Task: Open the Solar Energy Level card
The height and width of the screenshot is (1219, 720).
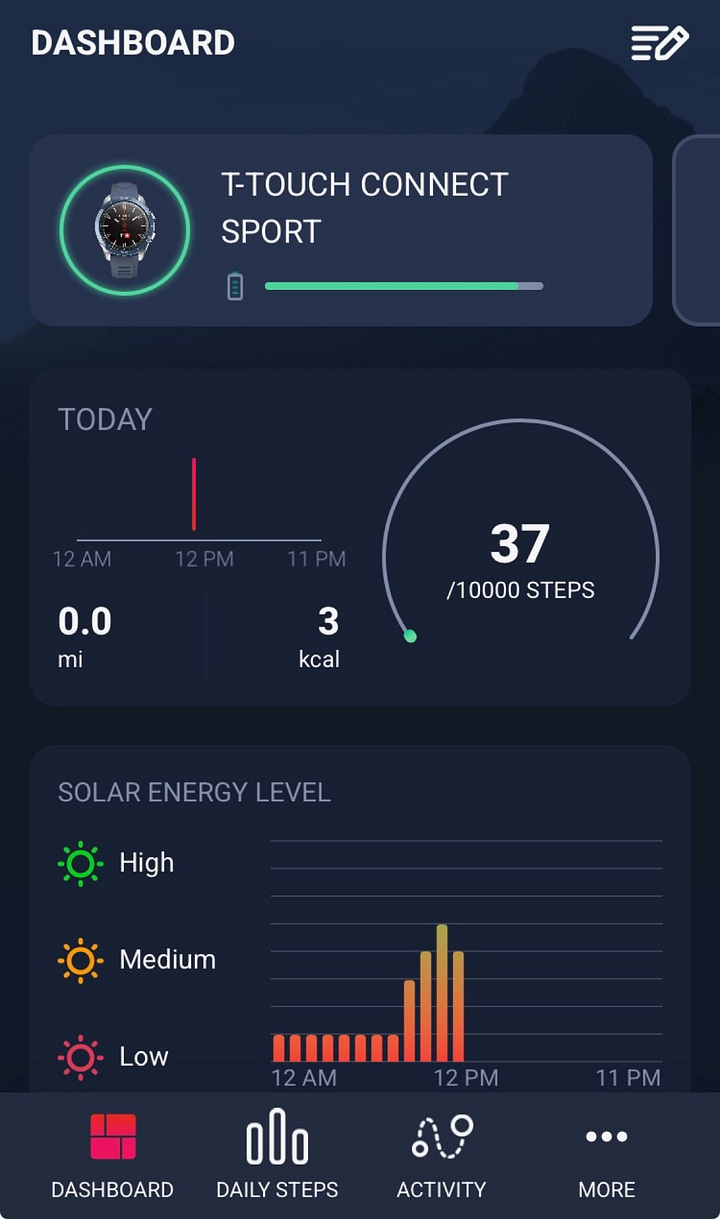Action: [x=360, y=919]
